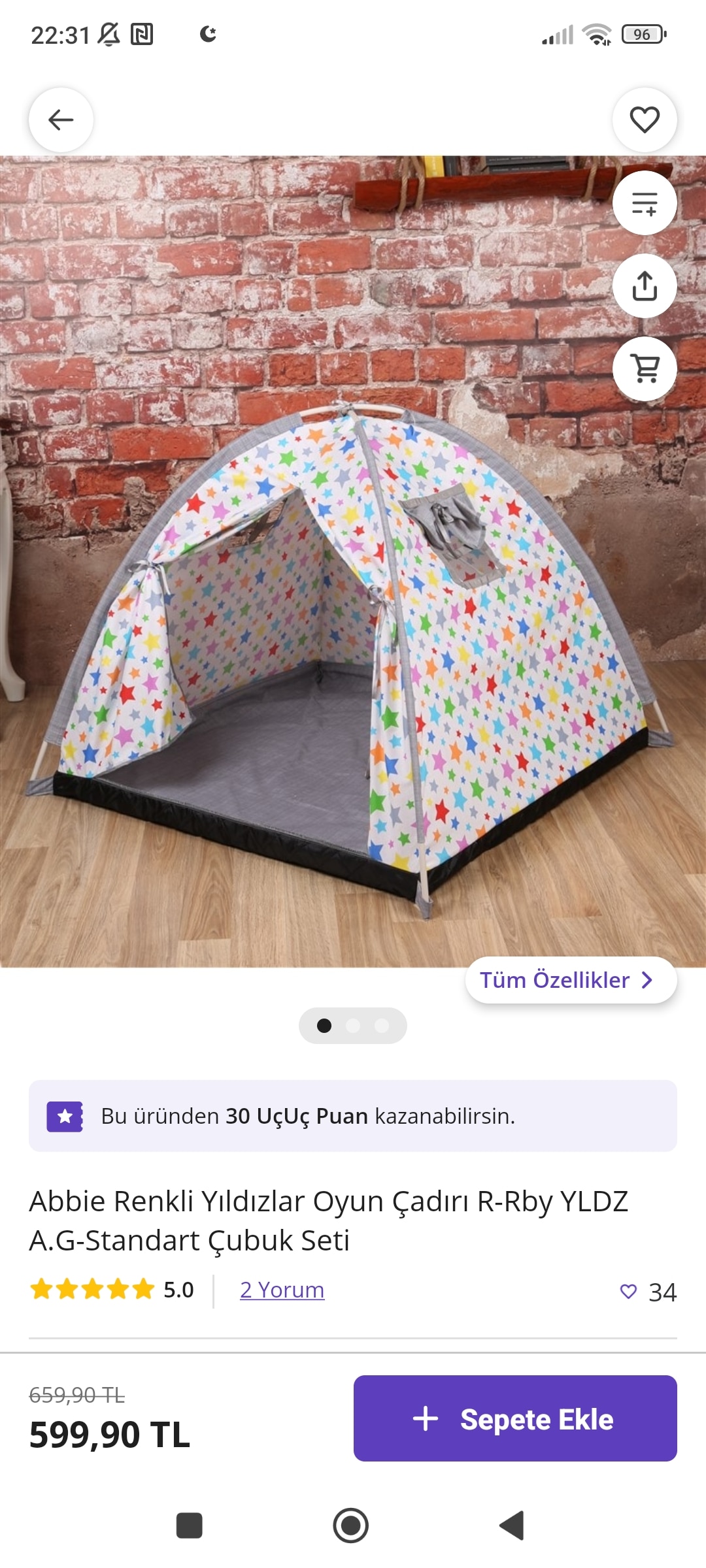706x1568 pixels.
Task: Tap the system home button
Action: click(x=351, y=1526)
